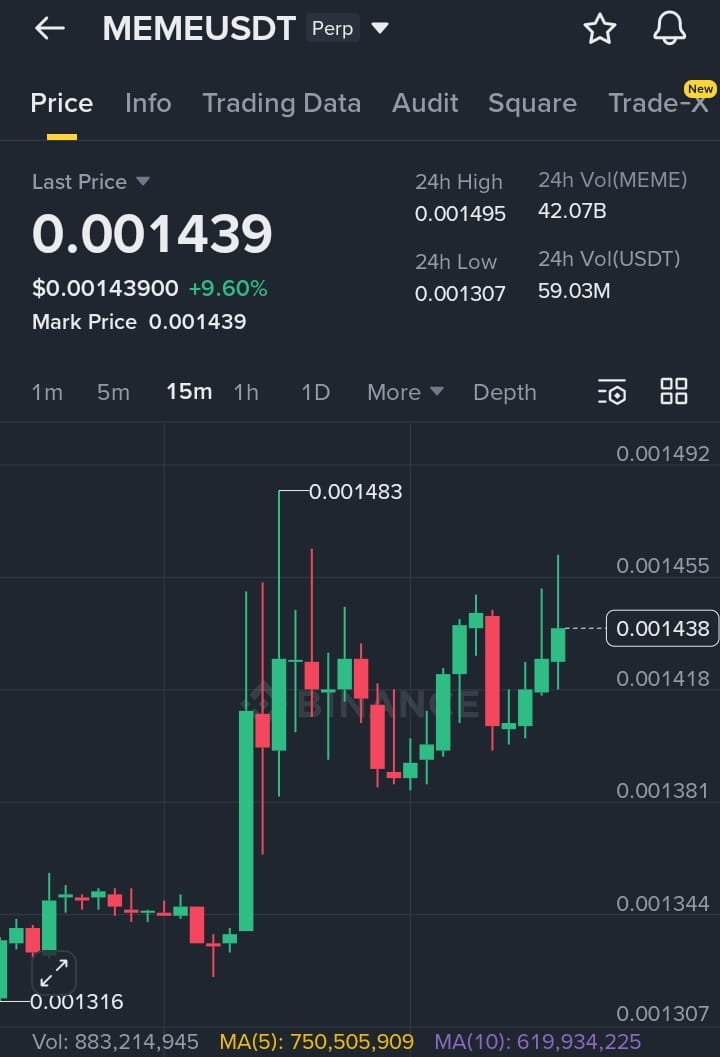Viewport: 720px width, 1057px height.
Task: Open price alerts bell
Action: [670, 29]
